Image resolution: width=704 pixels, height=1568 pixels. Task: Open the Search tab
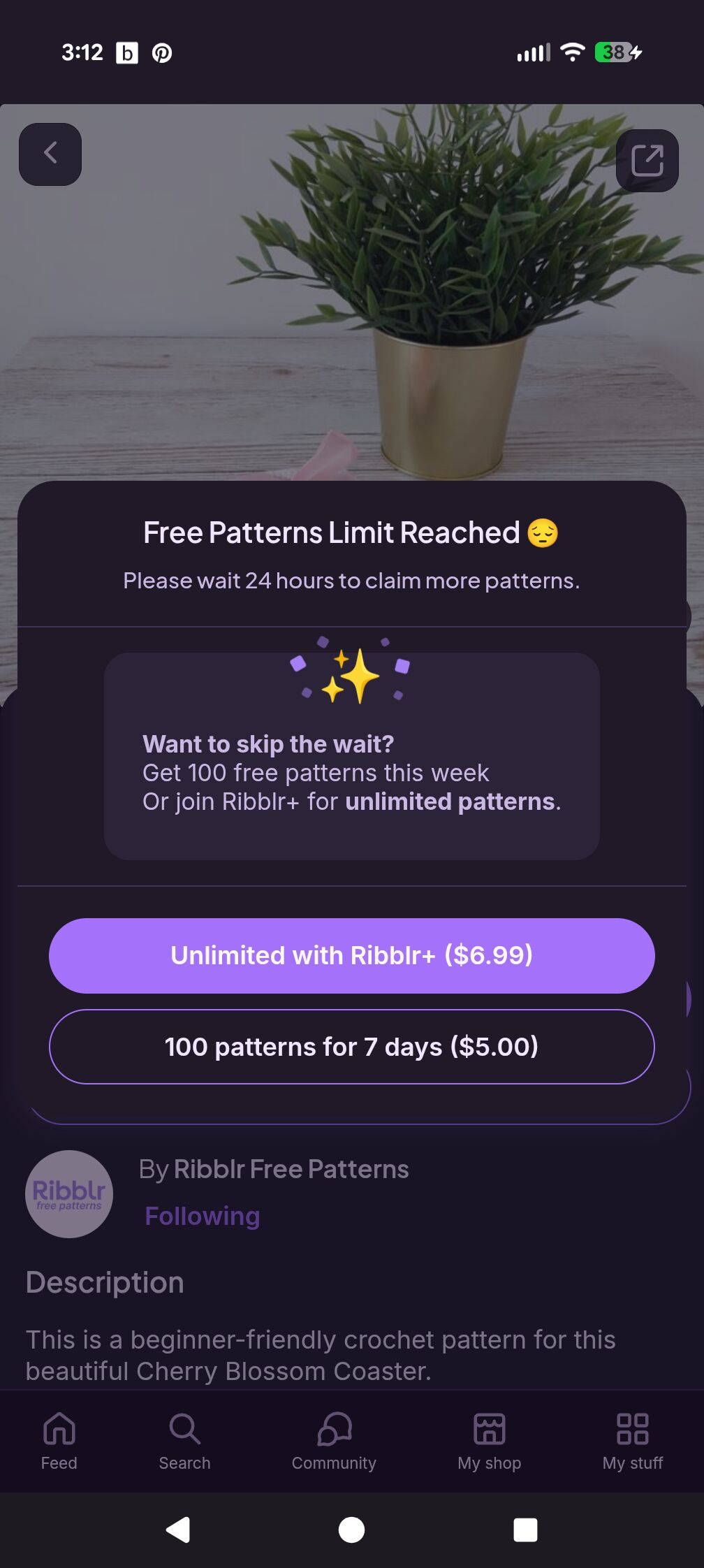click(184, 1441)
